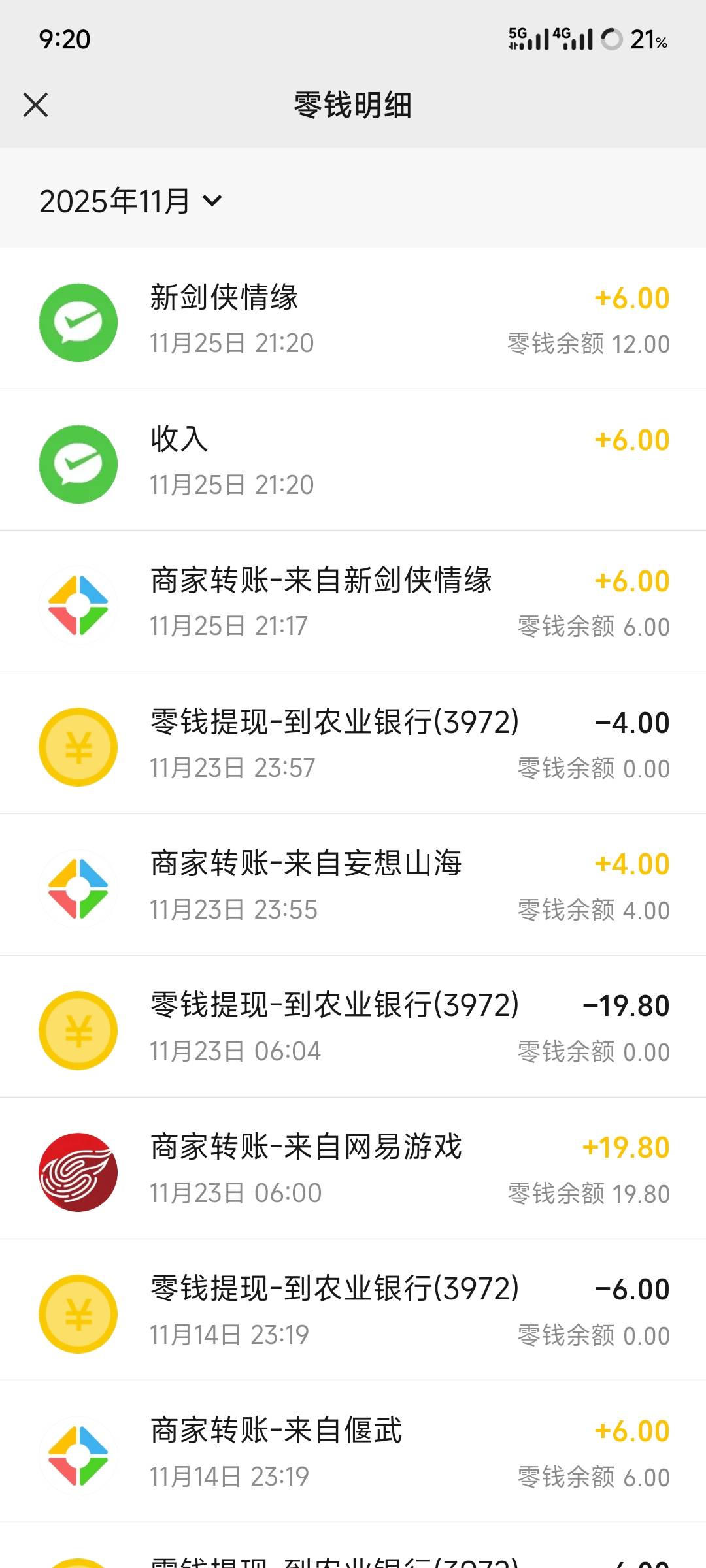706x1568 pixels.
Task: Open the -4.00 零钱提现 withdrawal record
Action: coord(353,744)
